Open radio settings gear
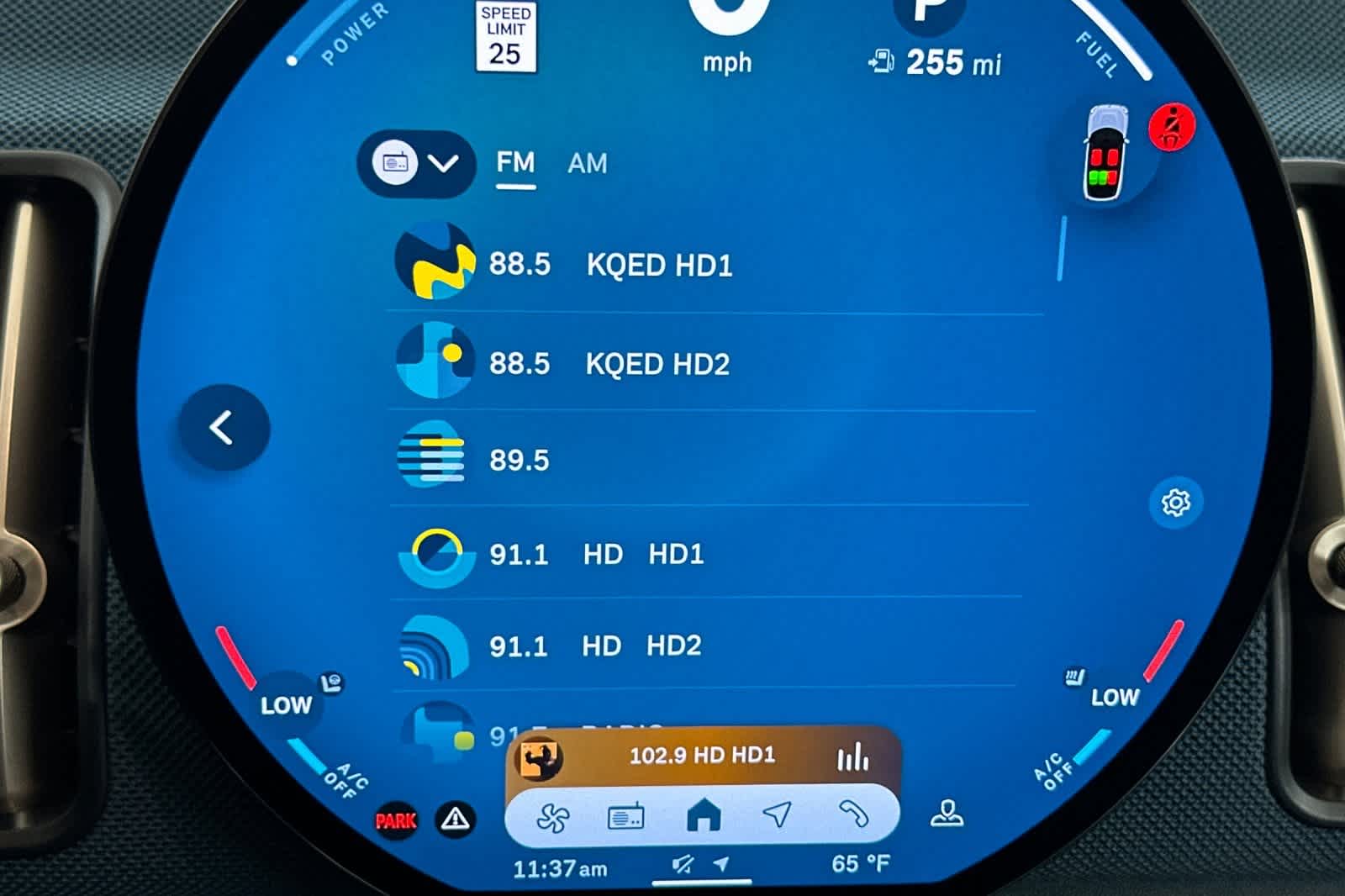Image resolution: width=1345 pixels, height=896 pixels. coord(1175,503)
